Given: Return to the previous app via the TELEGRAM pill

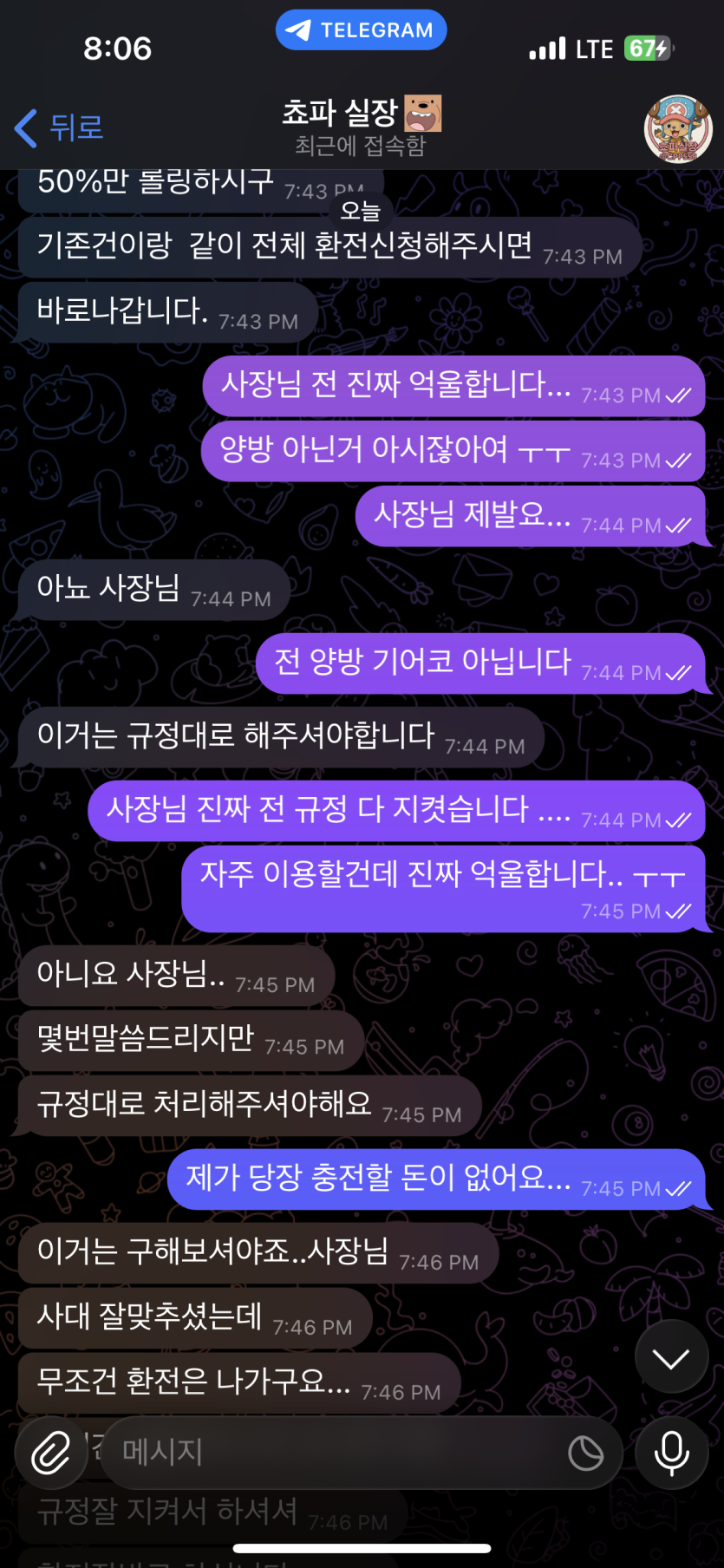Looking at the screenshot, I should pyautogui.click(x=361, y=30).
